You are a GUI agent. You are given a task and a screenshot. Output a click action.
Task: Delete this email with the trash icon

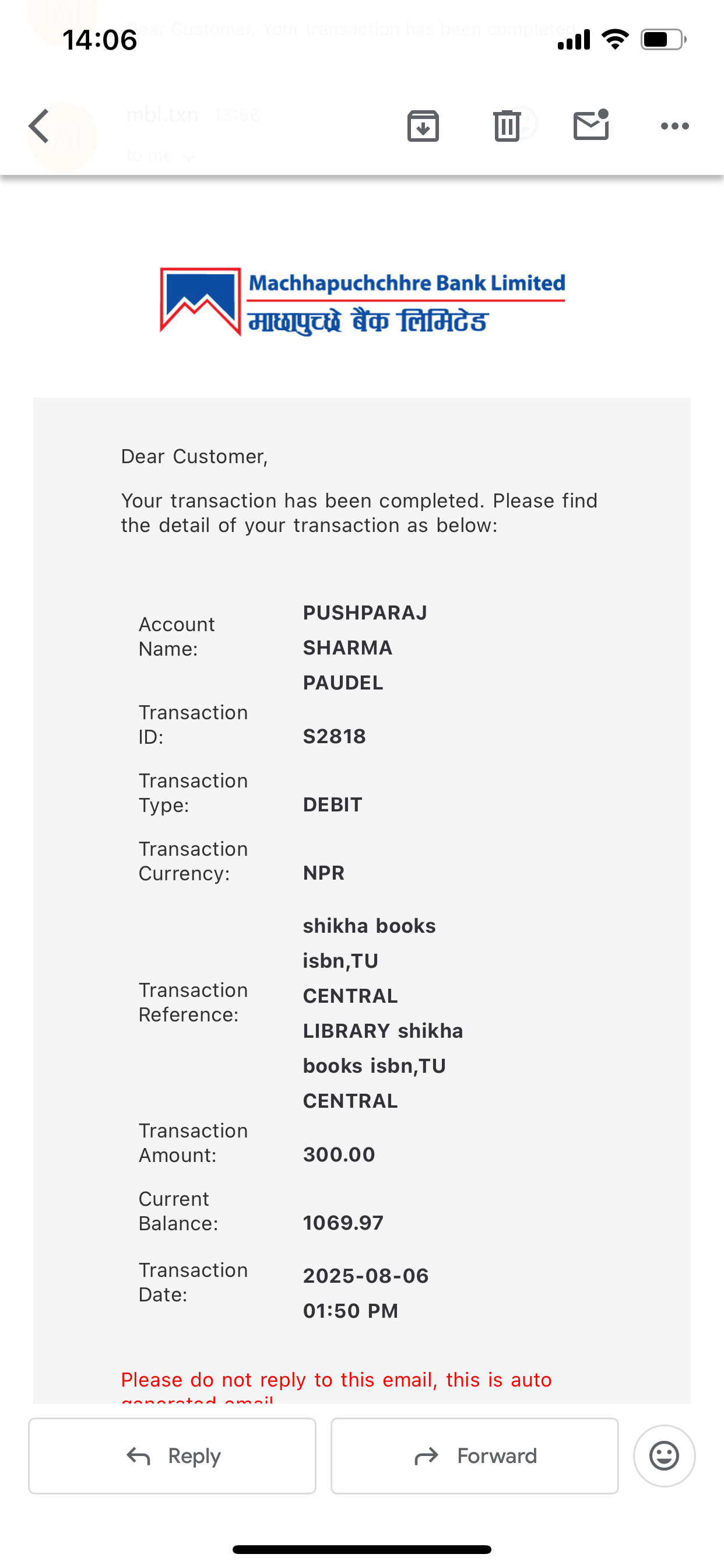click(x=506, y=126)
